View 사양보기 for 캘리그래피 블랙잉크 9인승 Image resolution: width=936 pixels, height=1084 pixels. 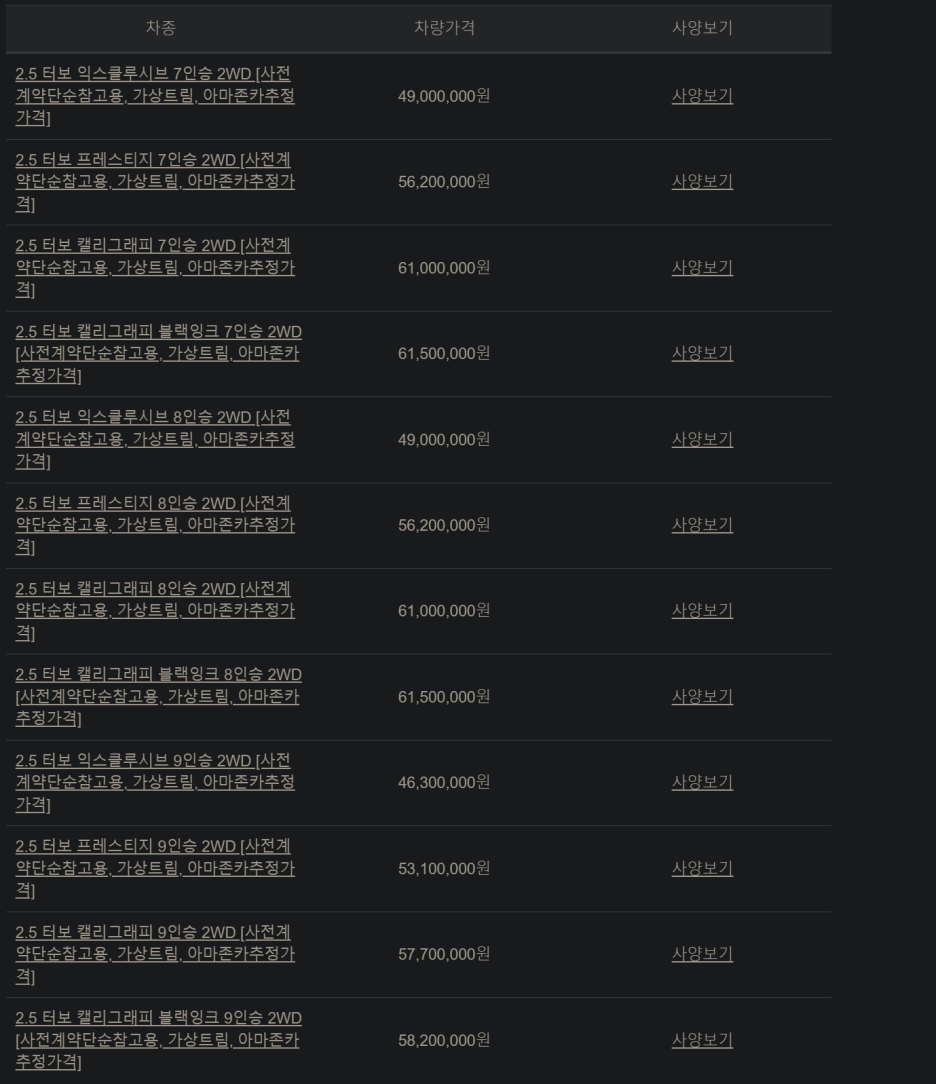(x=702, y=1040)
